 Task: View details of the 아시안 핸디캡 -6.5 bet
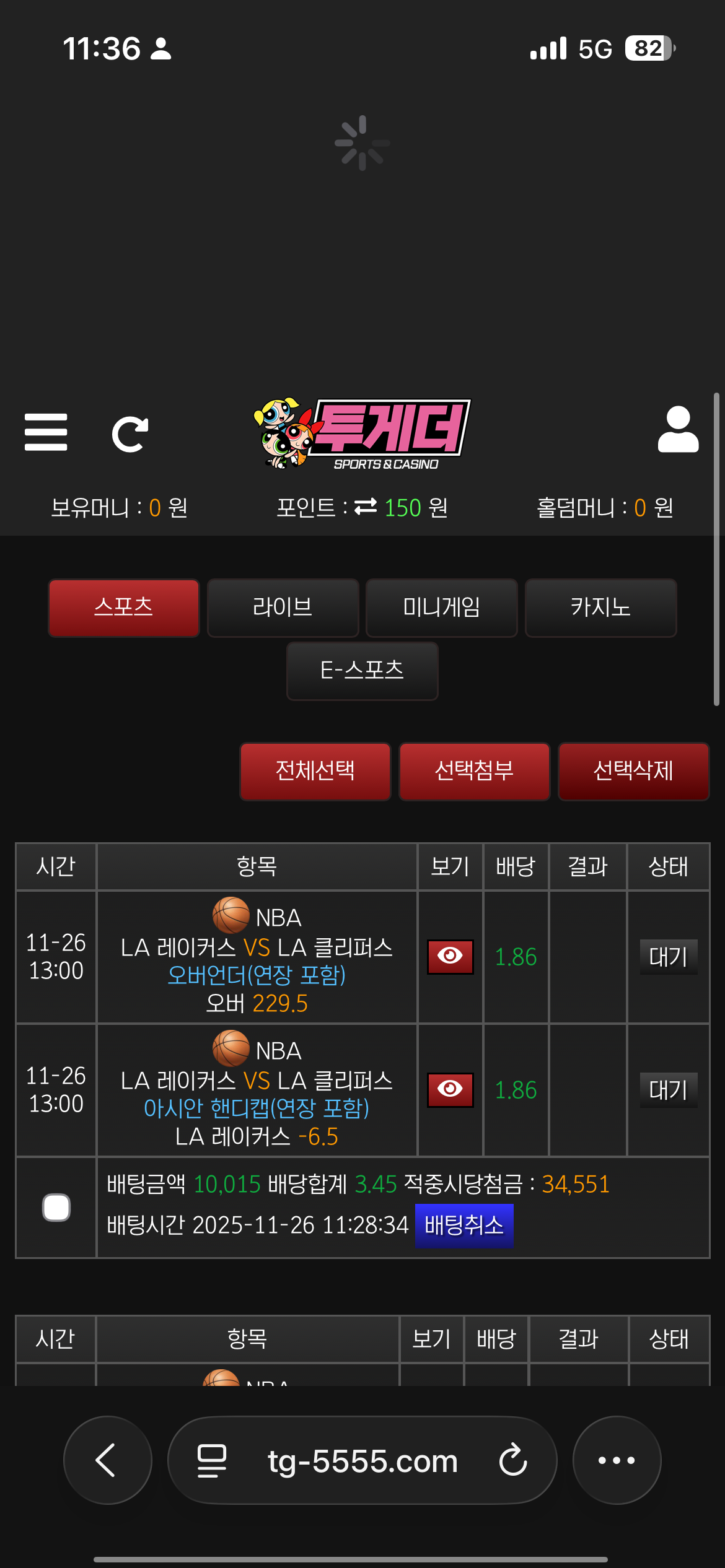tap(450, 1089)
